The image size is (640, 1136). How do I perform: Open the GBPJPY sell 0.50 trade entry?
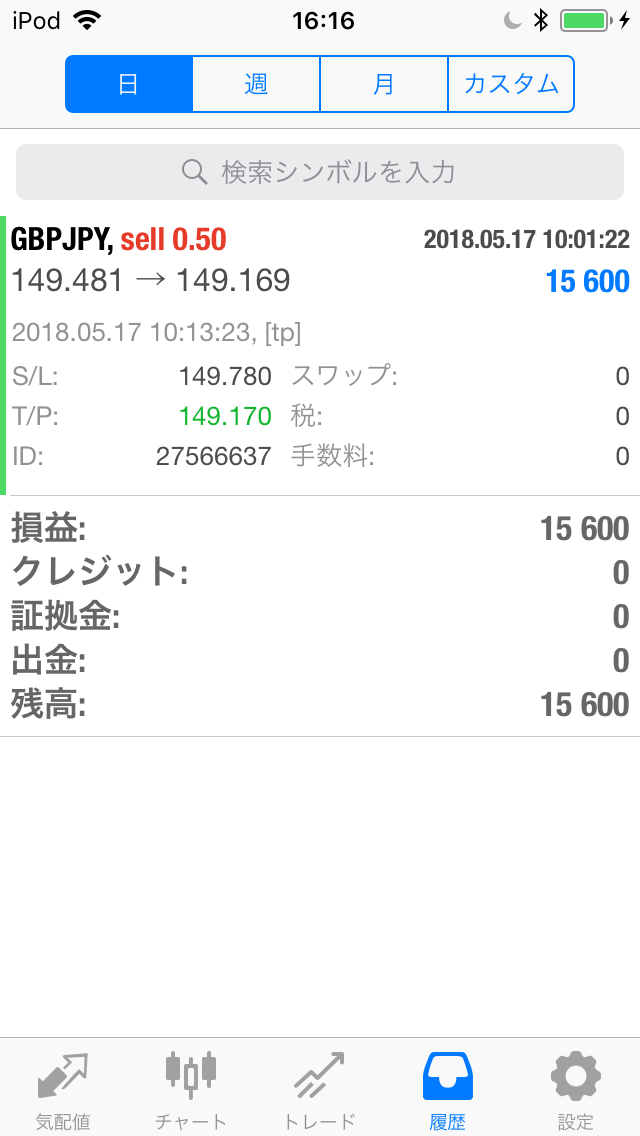coord(320,355)
